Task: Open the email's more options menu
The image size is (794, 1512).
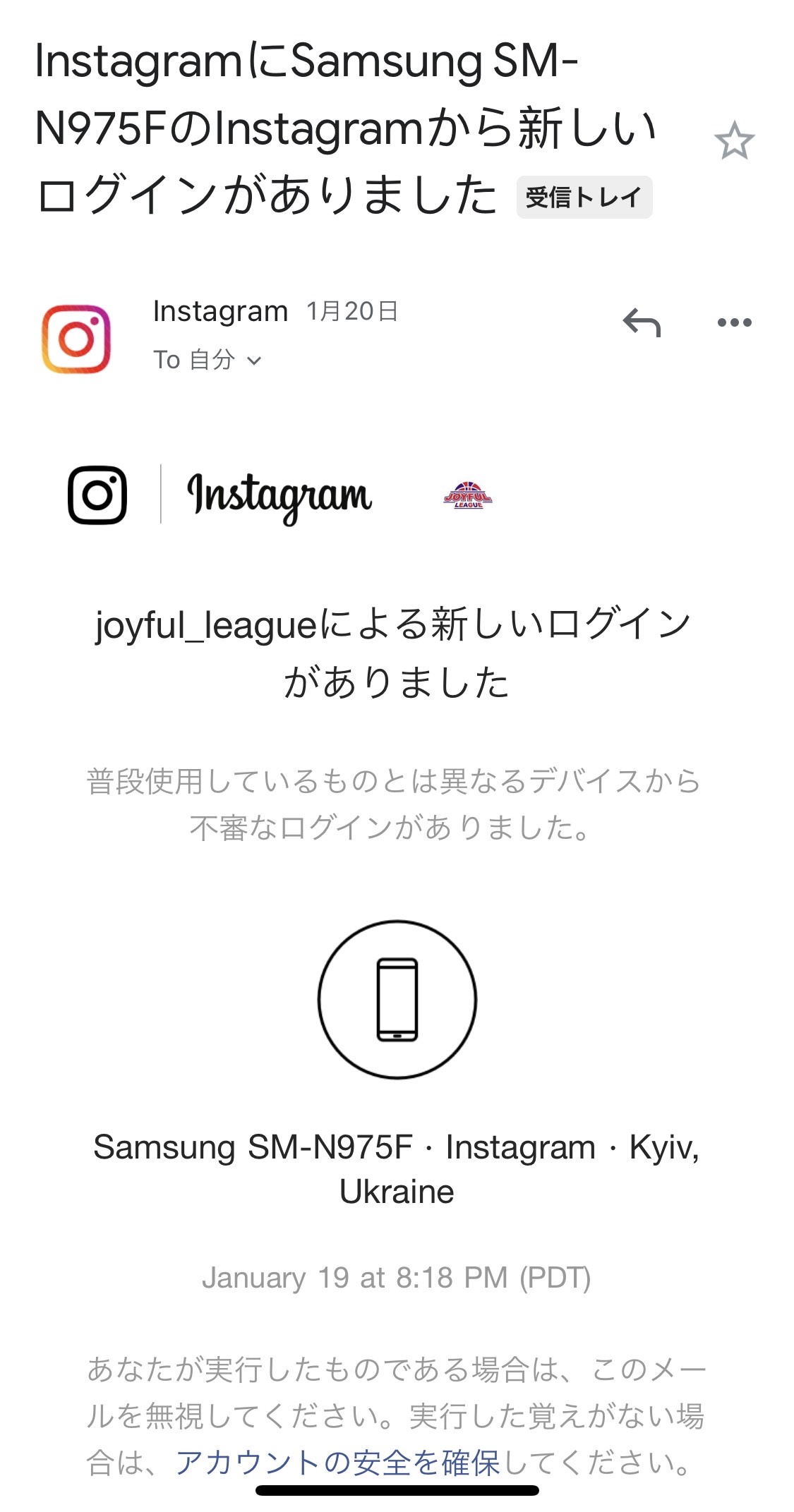Action: tap(734, 323)
